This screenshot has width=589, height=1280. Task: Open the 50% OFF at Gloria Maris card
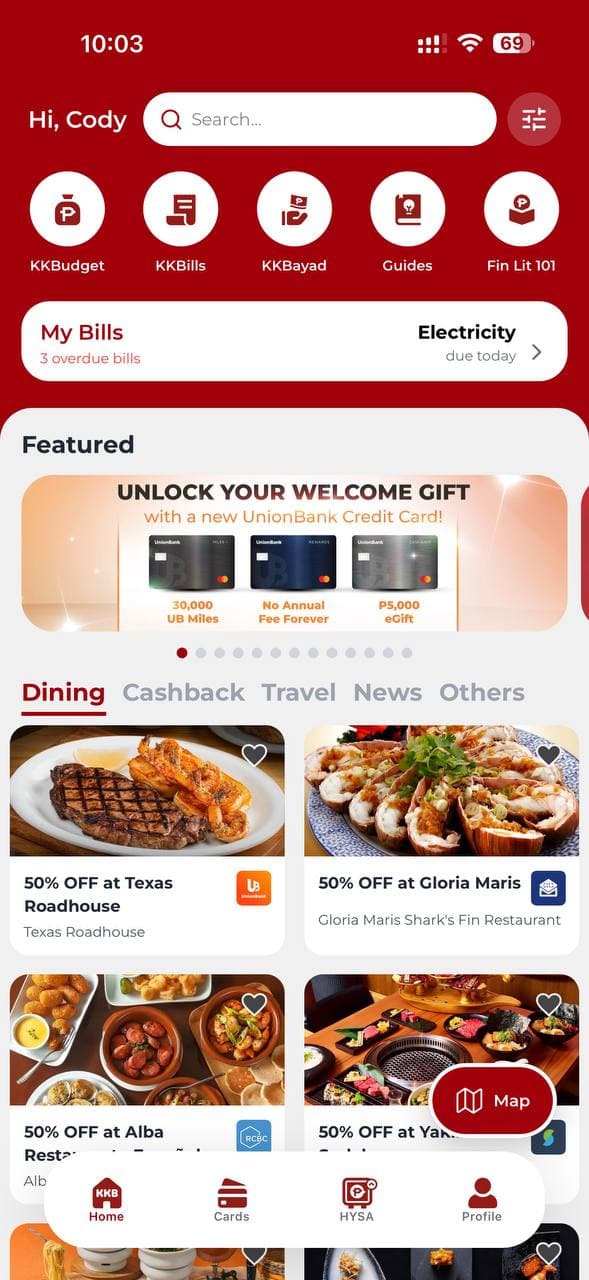[x=441, y=840]
